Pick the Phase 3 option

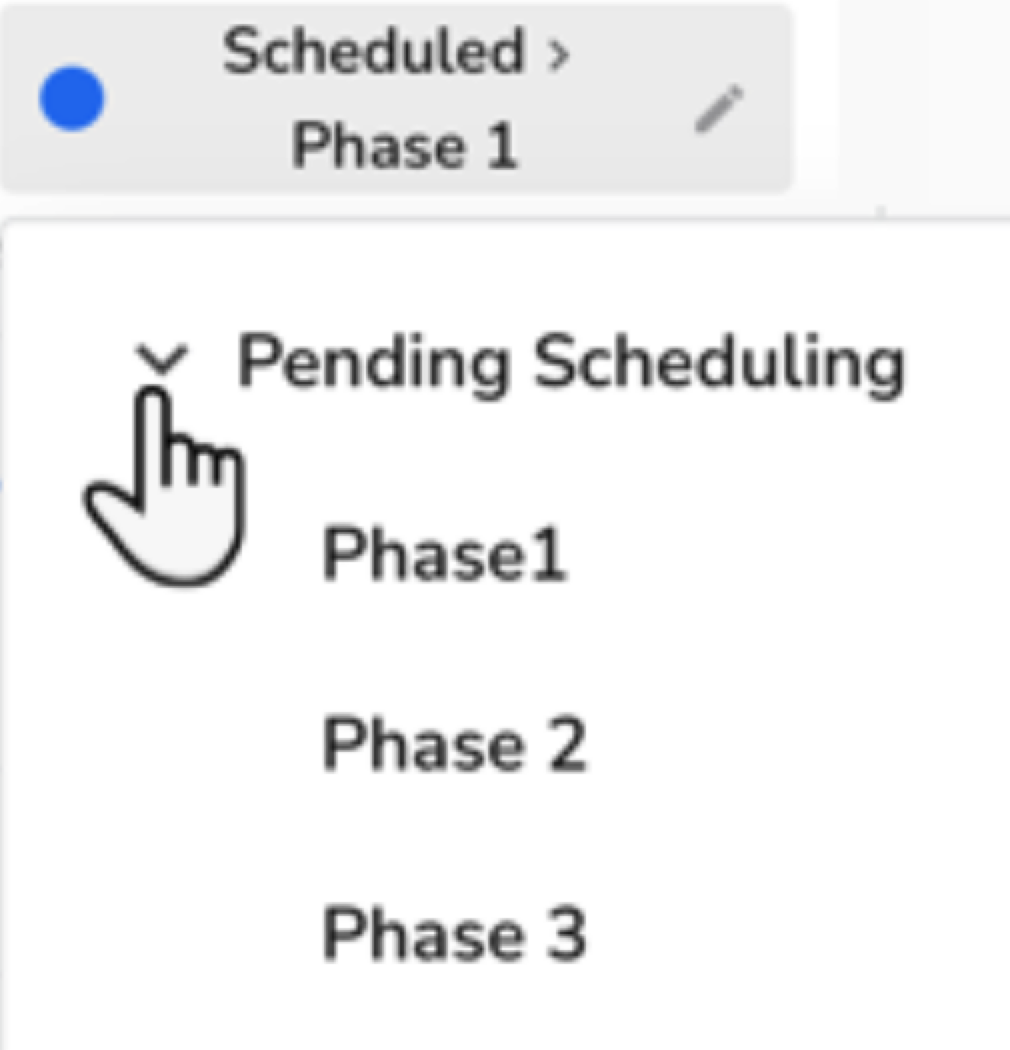tap(454, 933)
